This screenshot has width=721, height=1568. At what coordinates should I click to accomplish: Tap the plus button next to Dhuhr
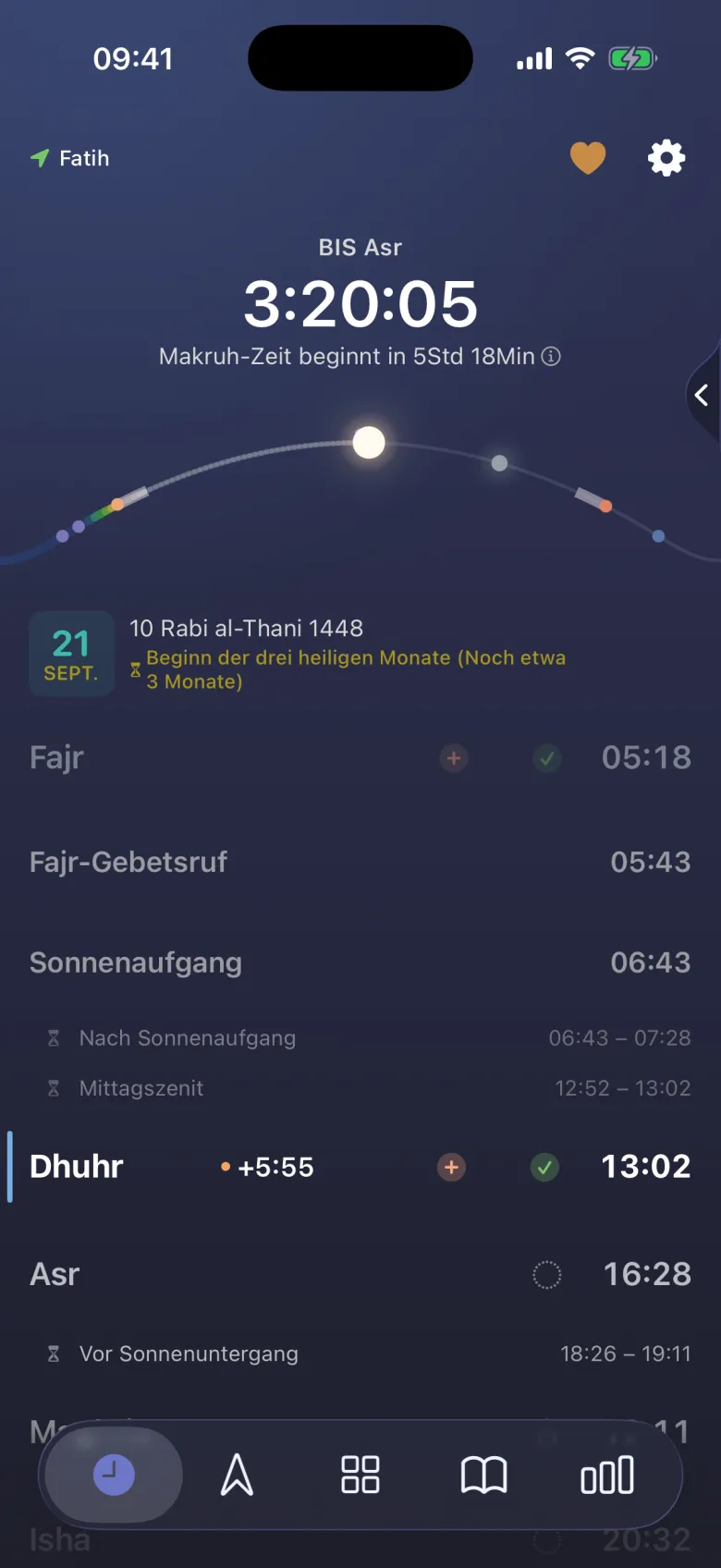tap(451, 1167)
